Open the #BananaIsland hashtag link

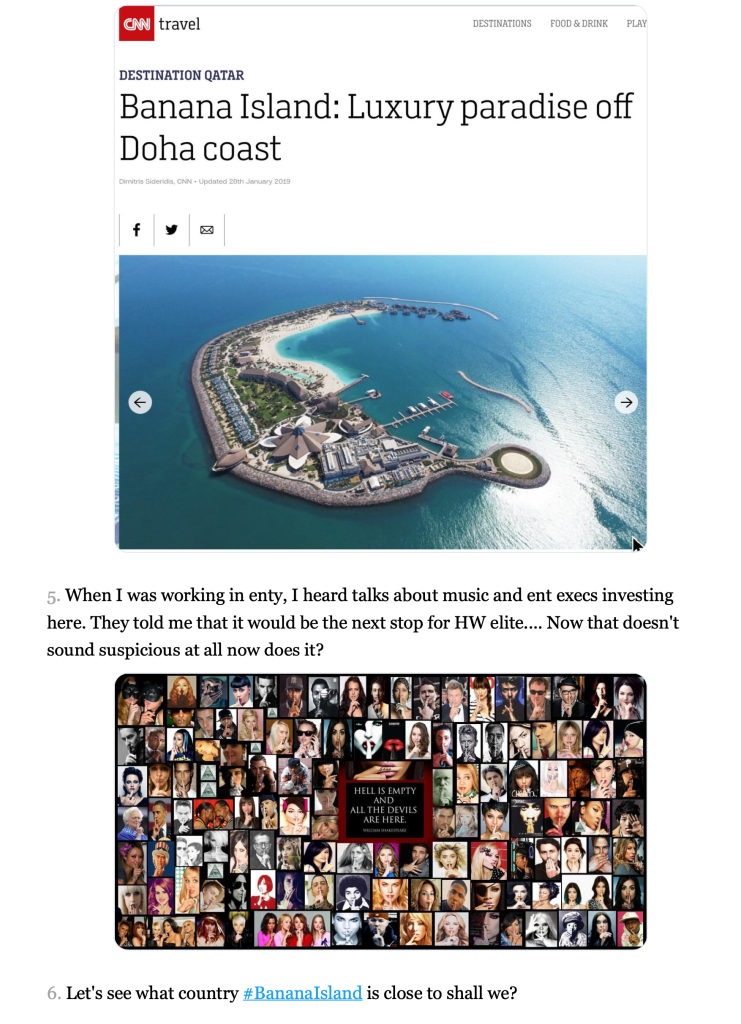coord(302,994)
